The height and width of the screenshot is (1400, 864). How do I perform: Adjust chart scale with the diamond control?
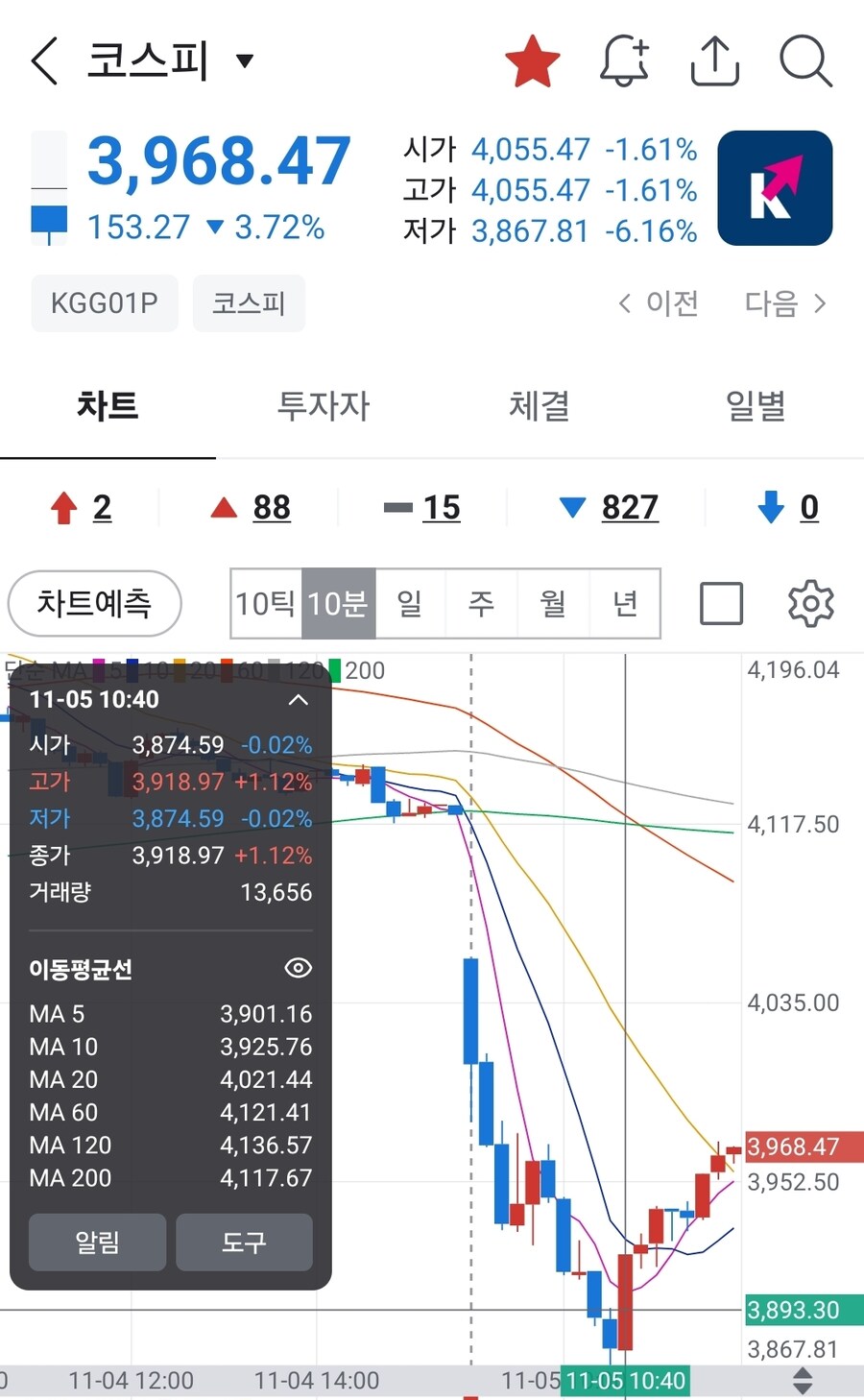pos(804,1381)
